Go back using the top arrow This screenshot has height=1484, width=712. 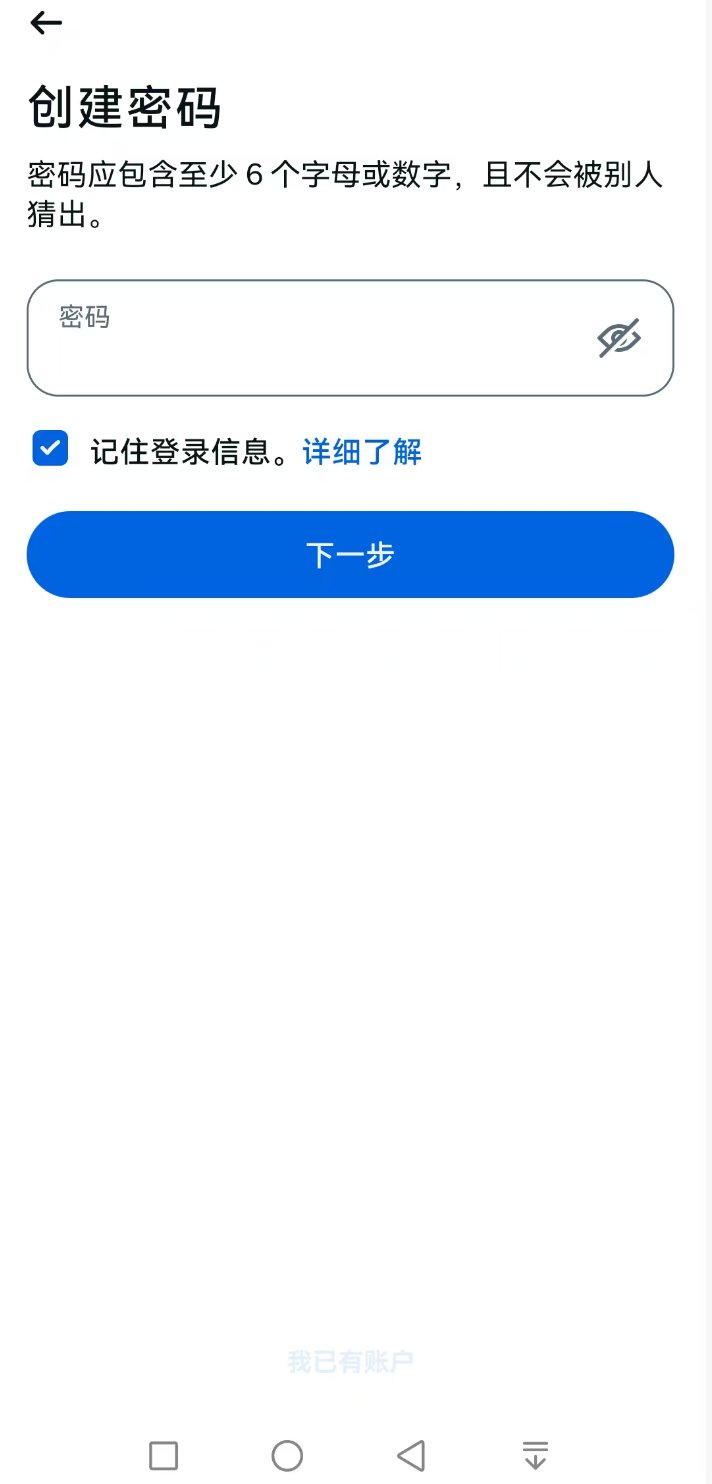[46, 23]
